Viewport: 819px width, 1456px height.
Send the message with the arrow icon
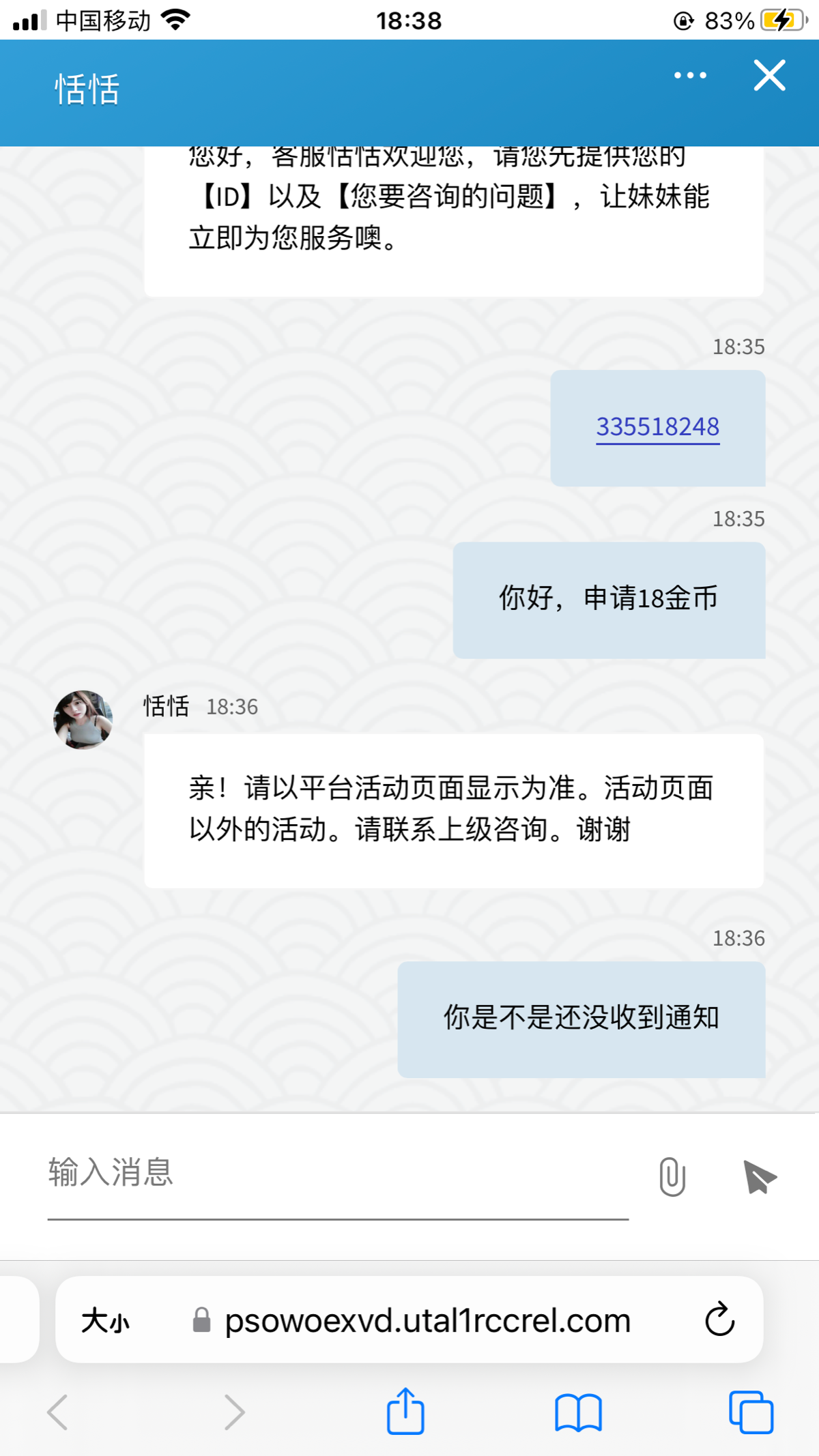point(759,1176)
